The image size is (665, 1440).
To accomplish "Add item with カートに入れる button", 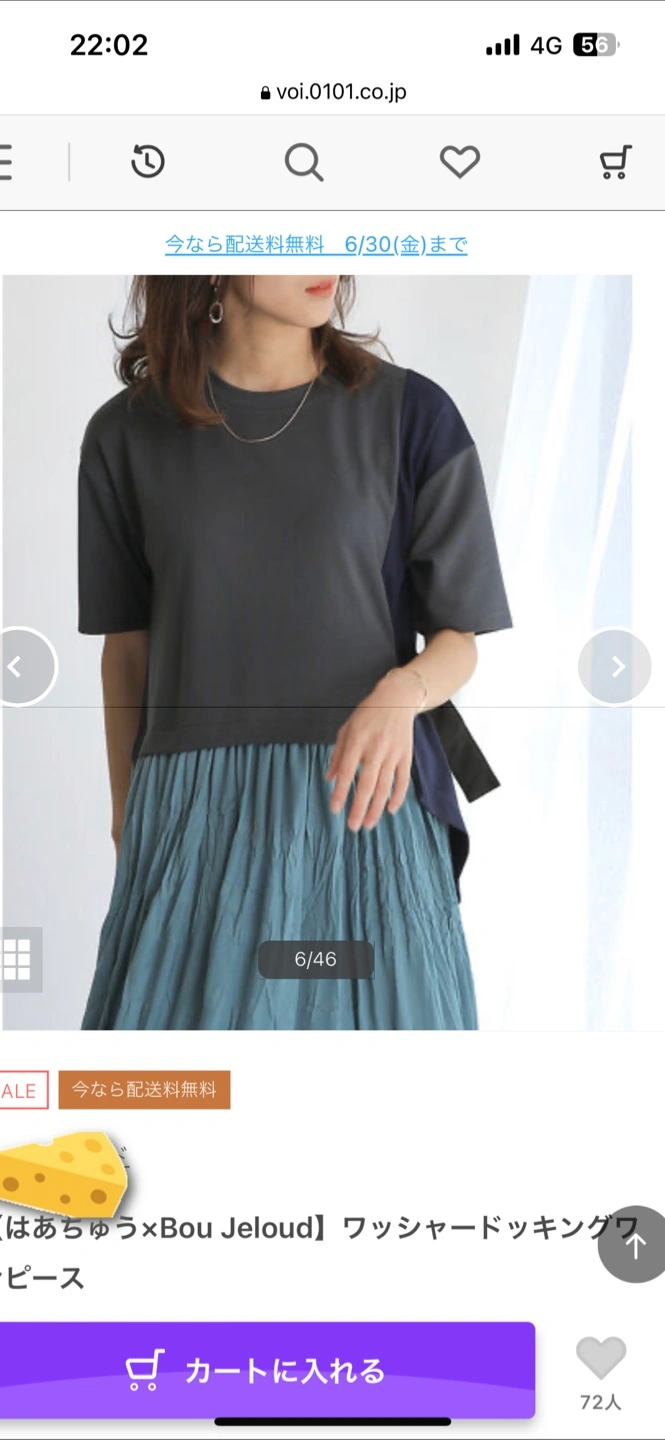I will 267,1370.
